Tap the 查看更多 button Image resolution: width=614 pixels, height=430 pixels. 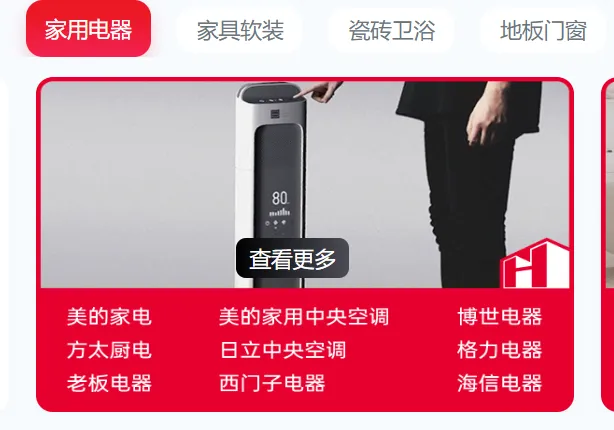pos(292,259)
